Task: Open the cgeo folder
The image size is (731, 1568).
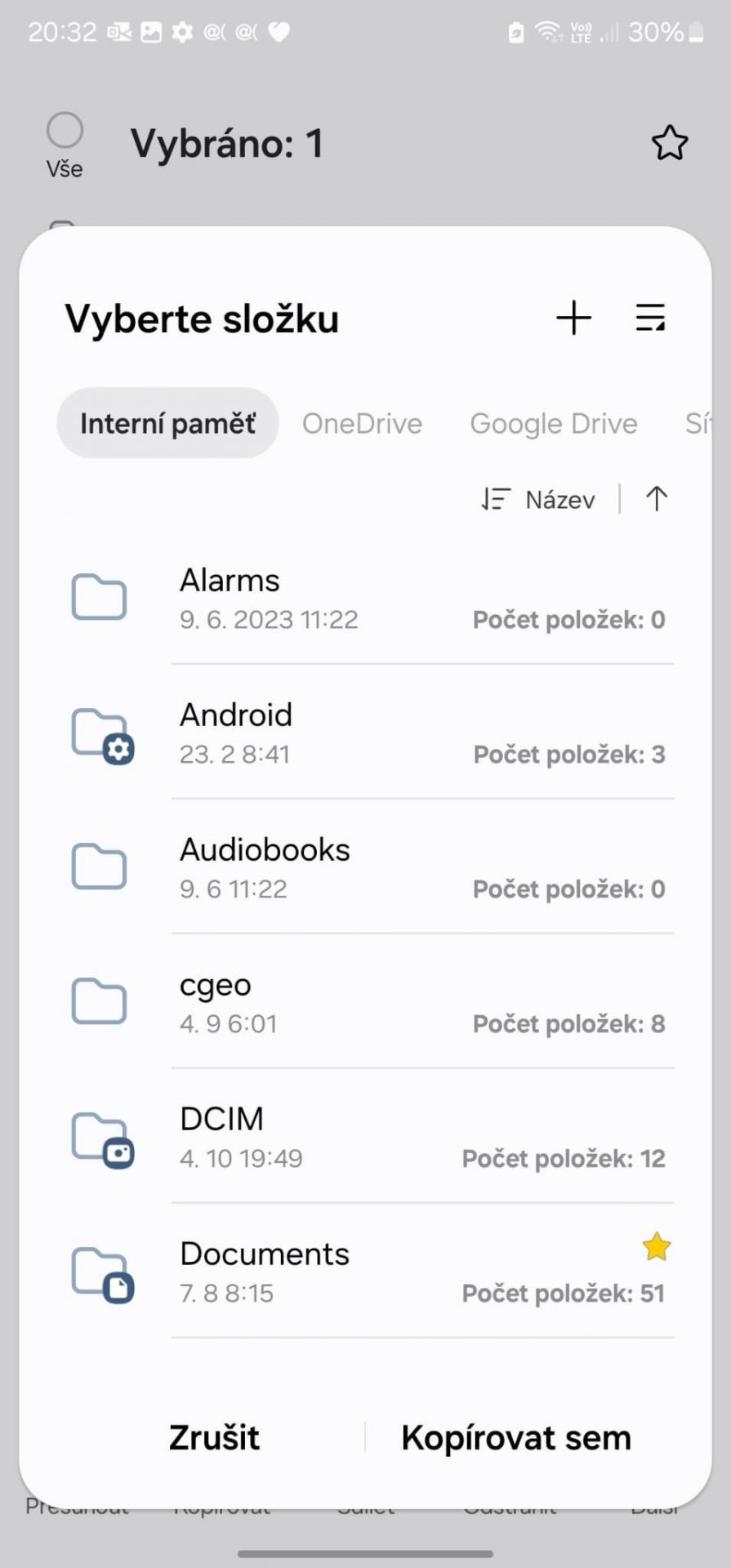Action: point(365,1002)
